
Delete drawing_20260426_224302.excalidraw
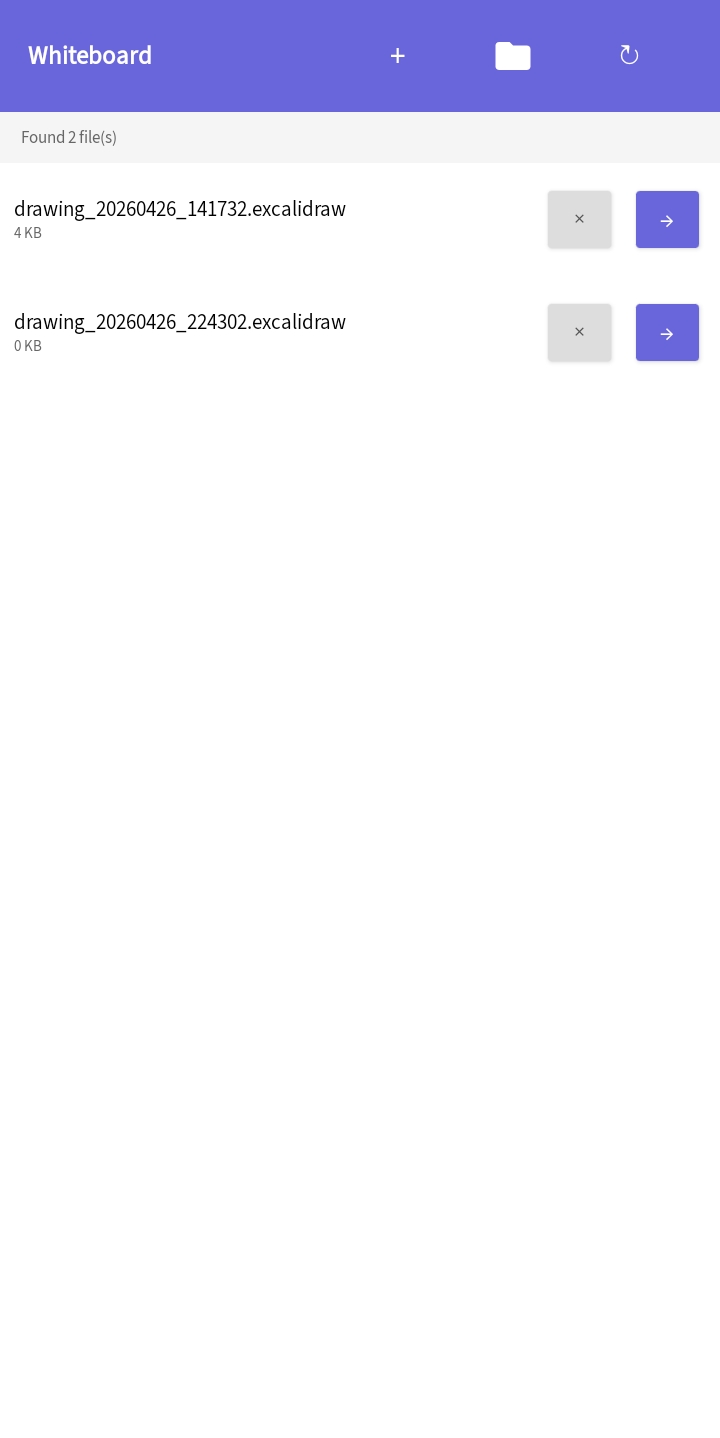579,332
